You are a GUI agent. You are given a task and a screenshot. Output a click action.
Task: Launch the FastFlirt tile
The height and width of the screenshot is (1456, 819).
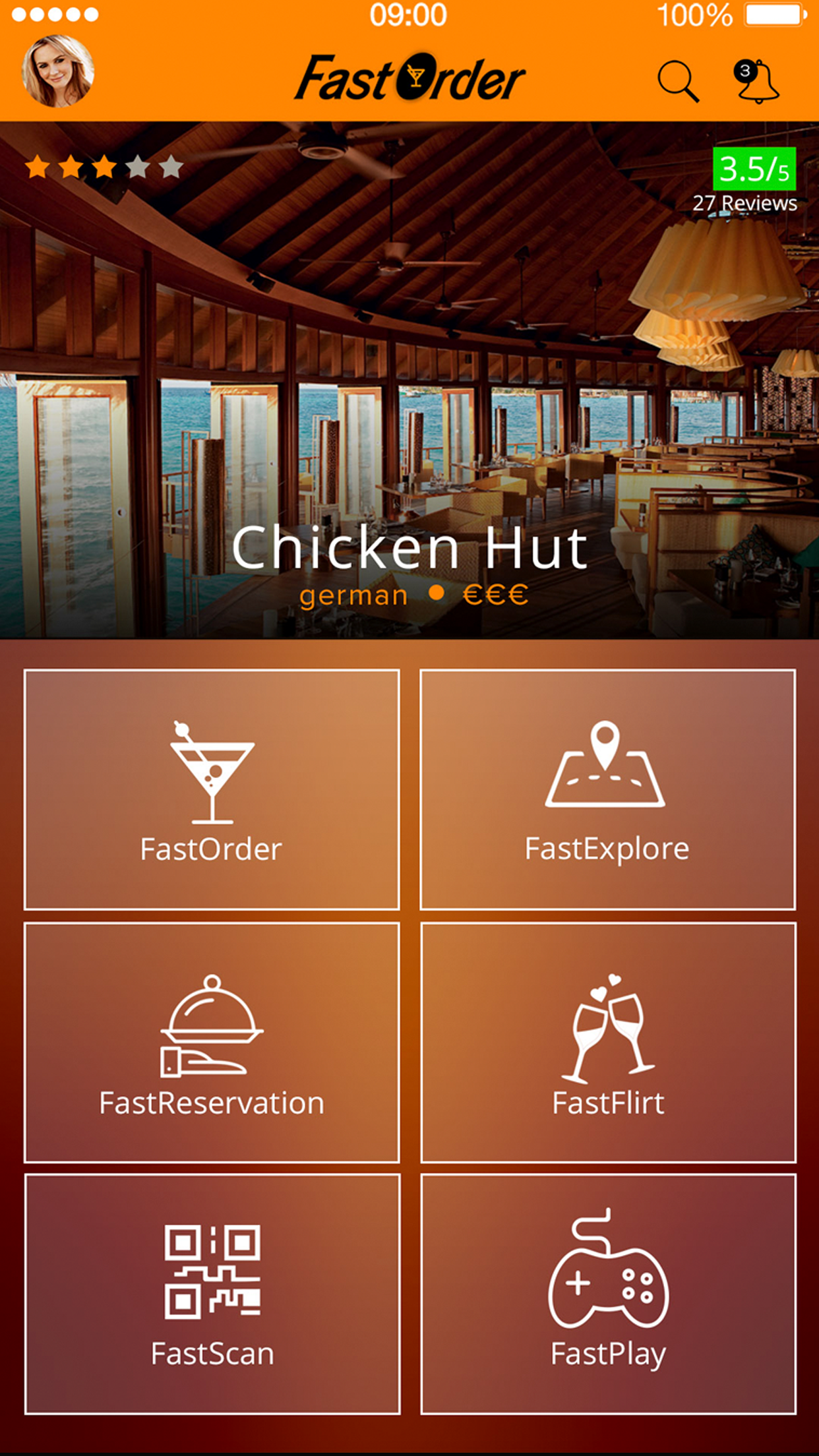point(608,1043)
